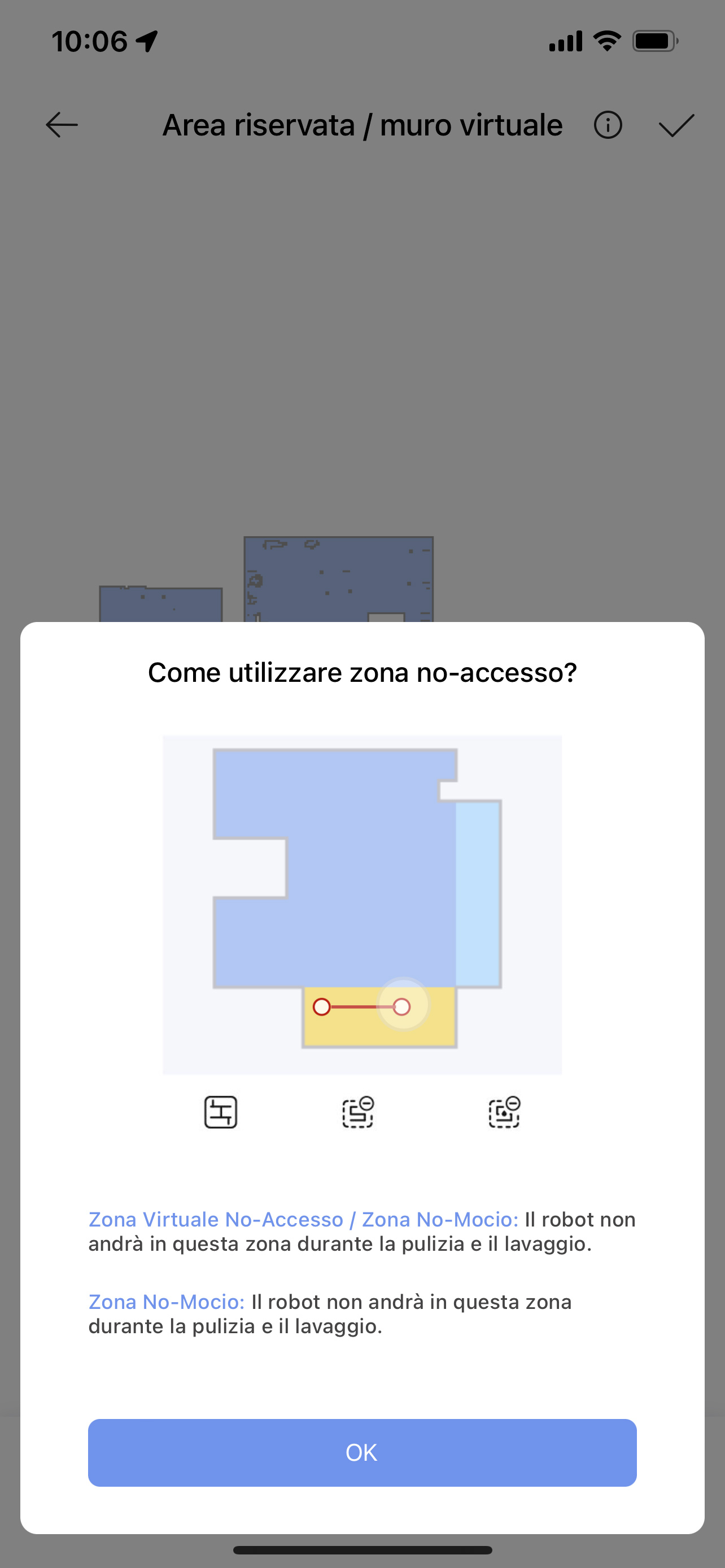The width and height of the screenshot is (725, 1568).
Task: Go back with the arrow icon
Action: (x=62, y=125)
